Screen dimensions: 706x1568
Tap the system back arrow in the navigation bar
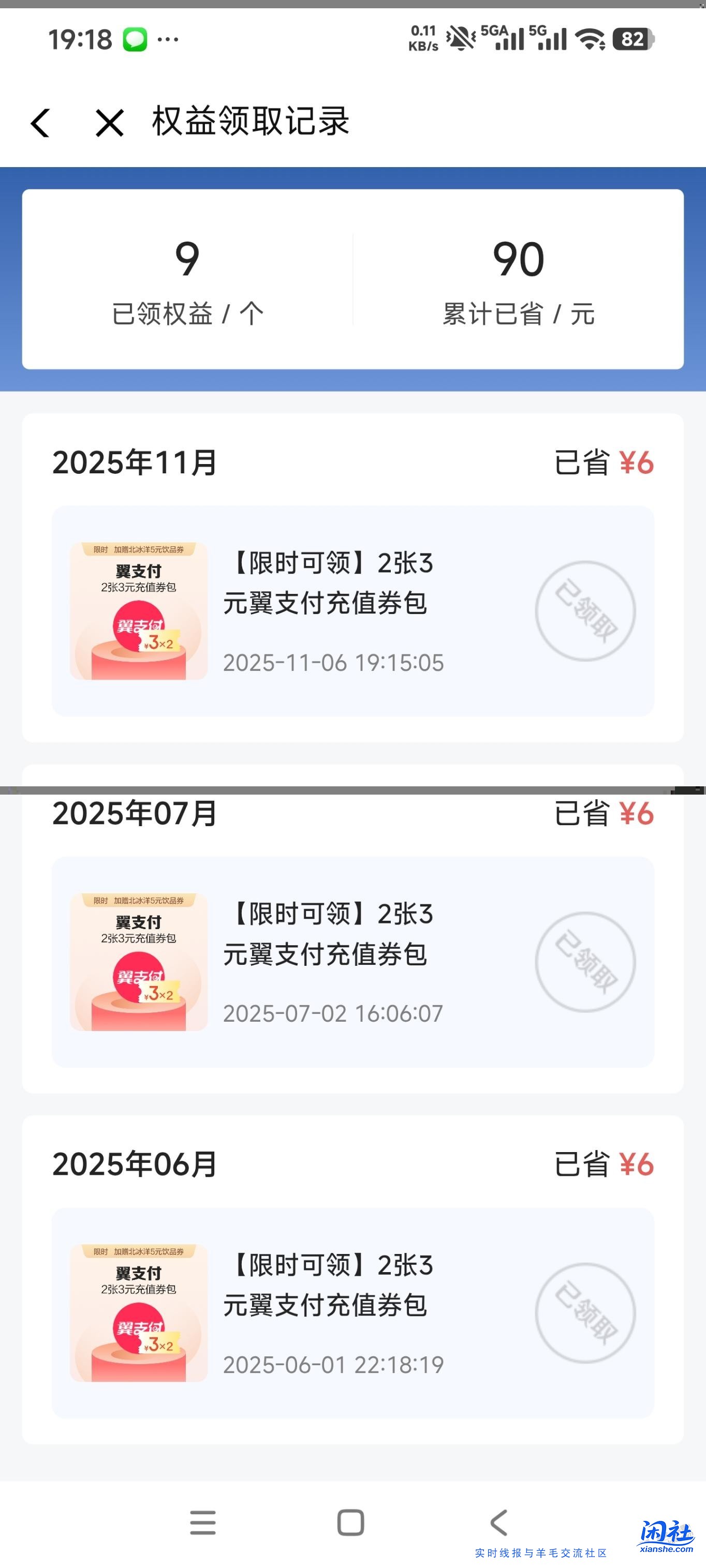tap(497, 1522)
